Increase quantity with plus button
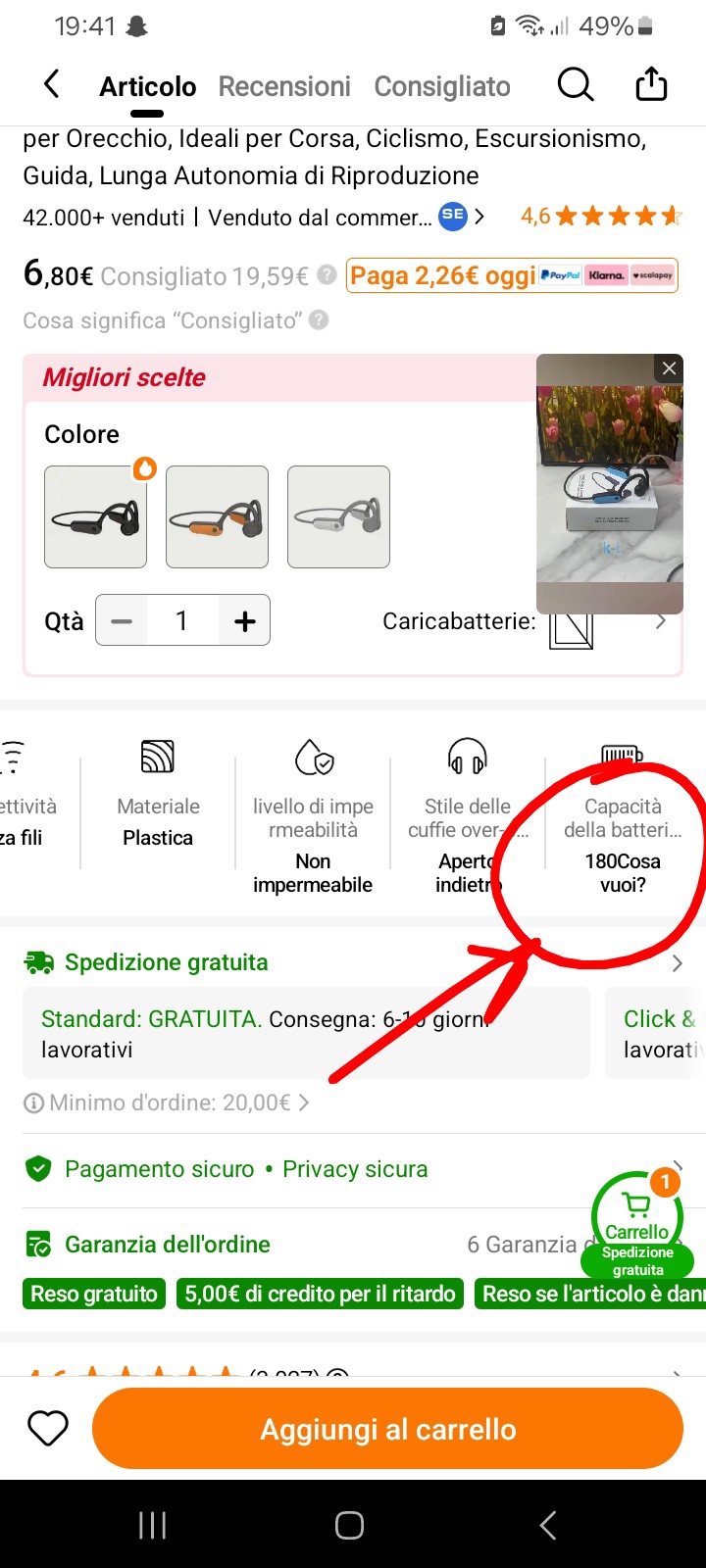This screenshot has height=1568, width=706. (x=245, y=620)
